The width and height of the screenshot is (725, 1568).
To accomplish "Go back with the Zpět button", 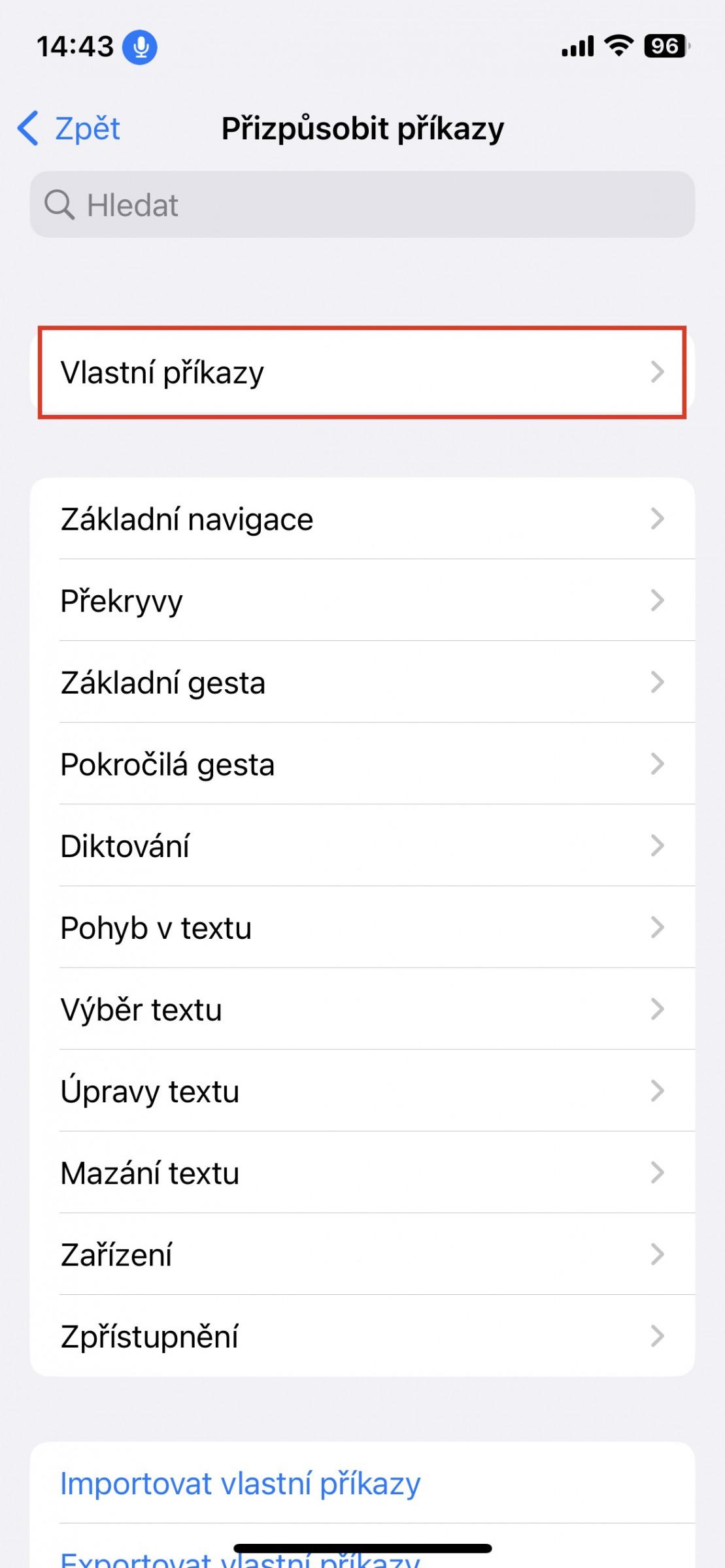I will tap(70, 129).
